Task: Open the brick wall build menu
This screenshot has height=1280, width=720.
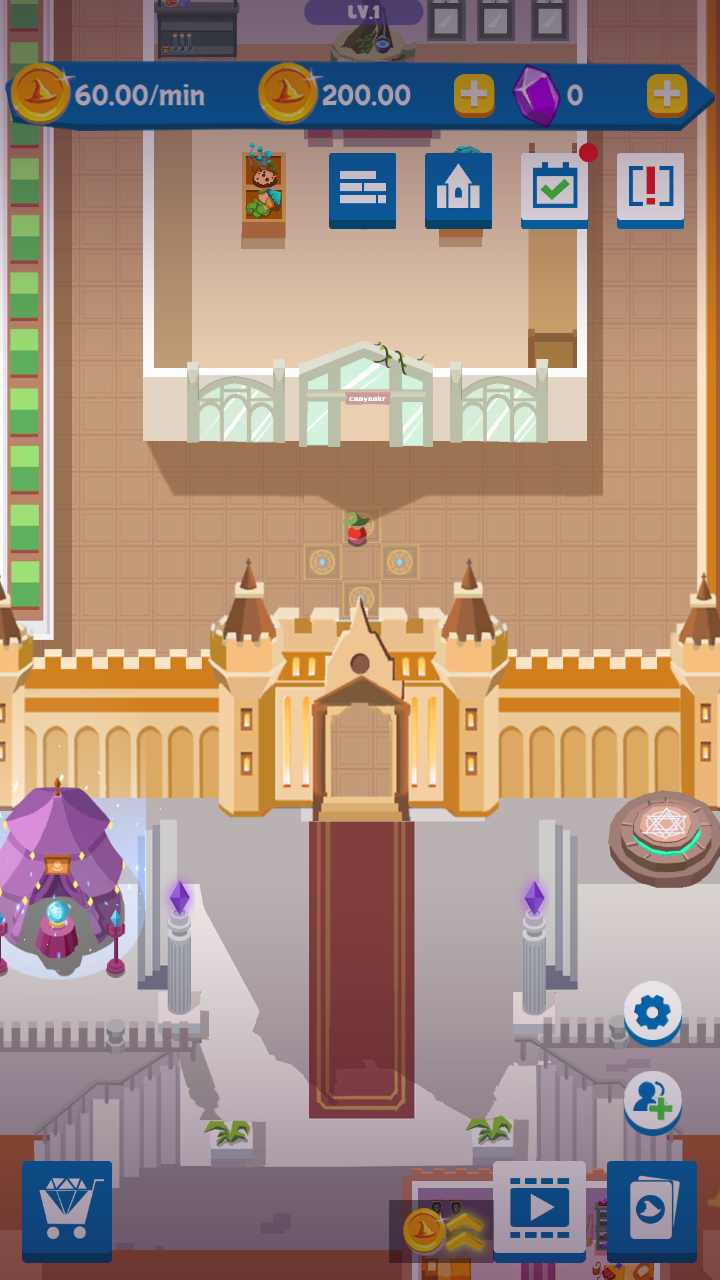Action: coord(362,188)
